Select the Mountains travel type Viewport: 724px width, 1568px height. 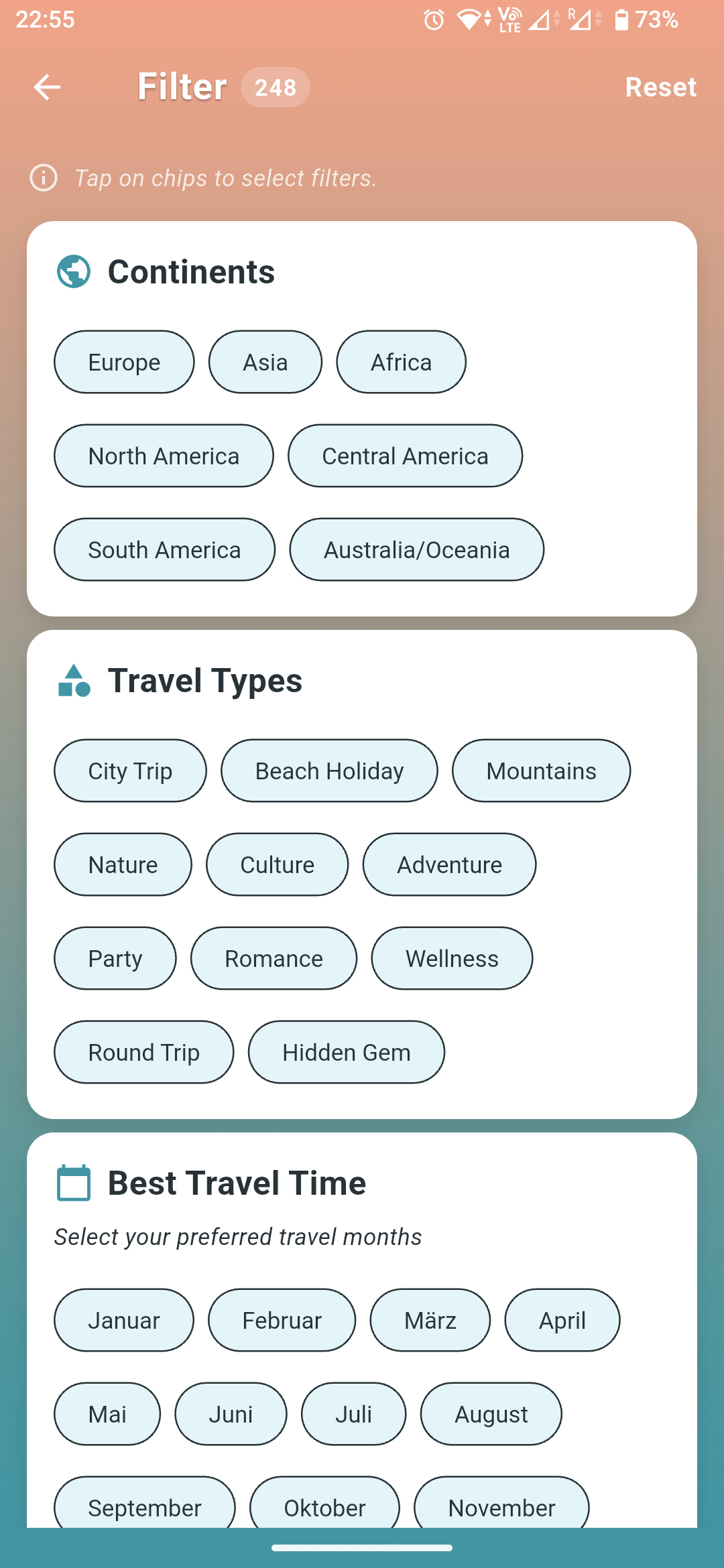(541, 771)
